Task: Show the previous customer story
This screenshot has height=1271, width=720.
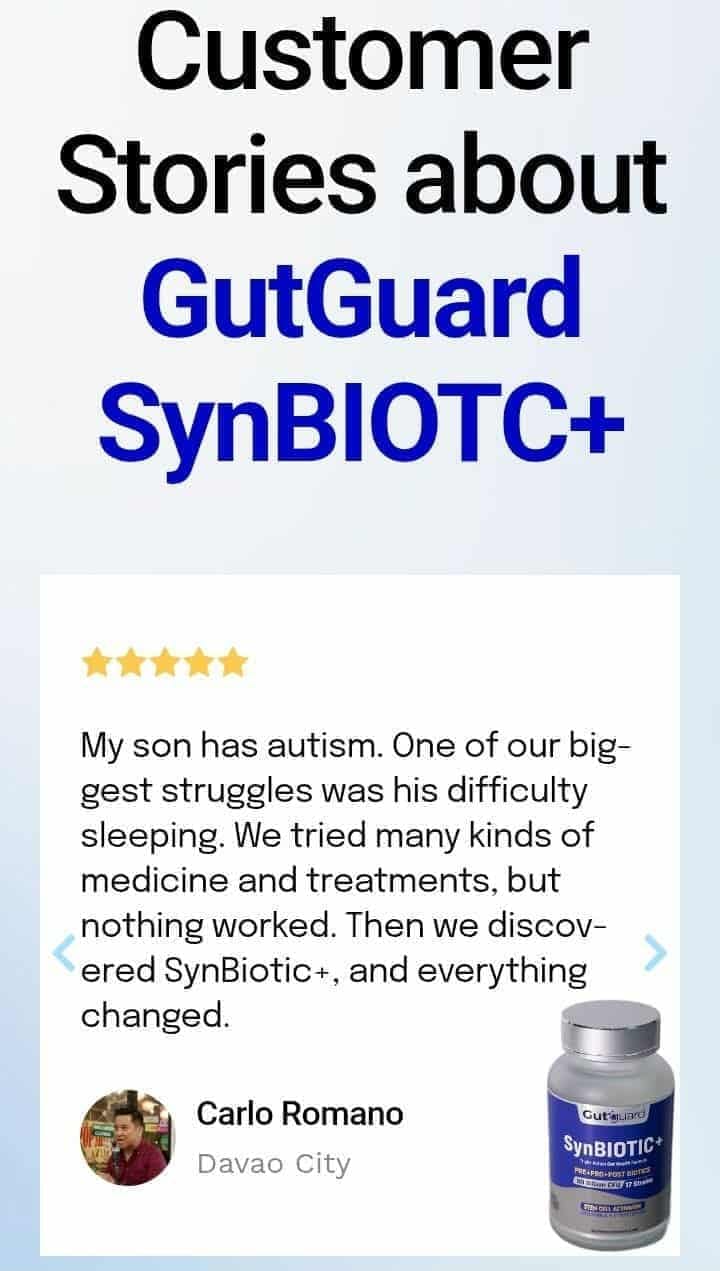Action: click(64, 952)
